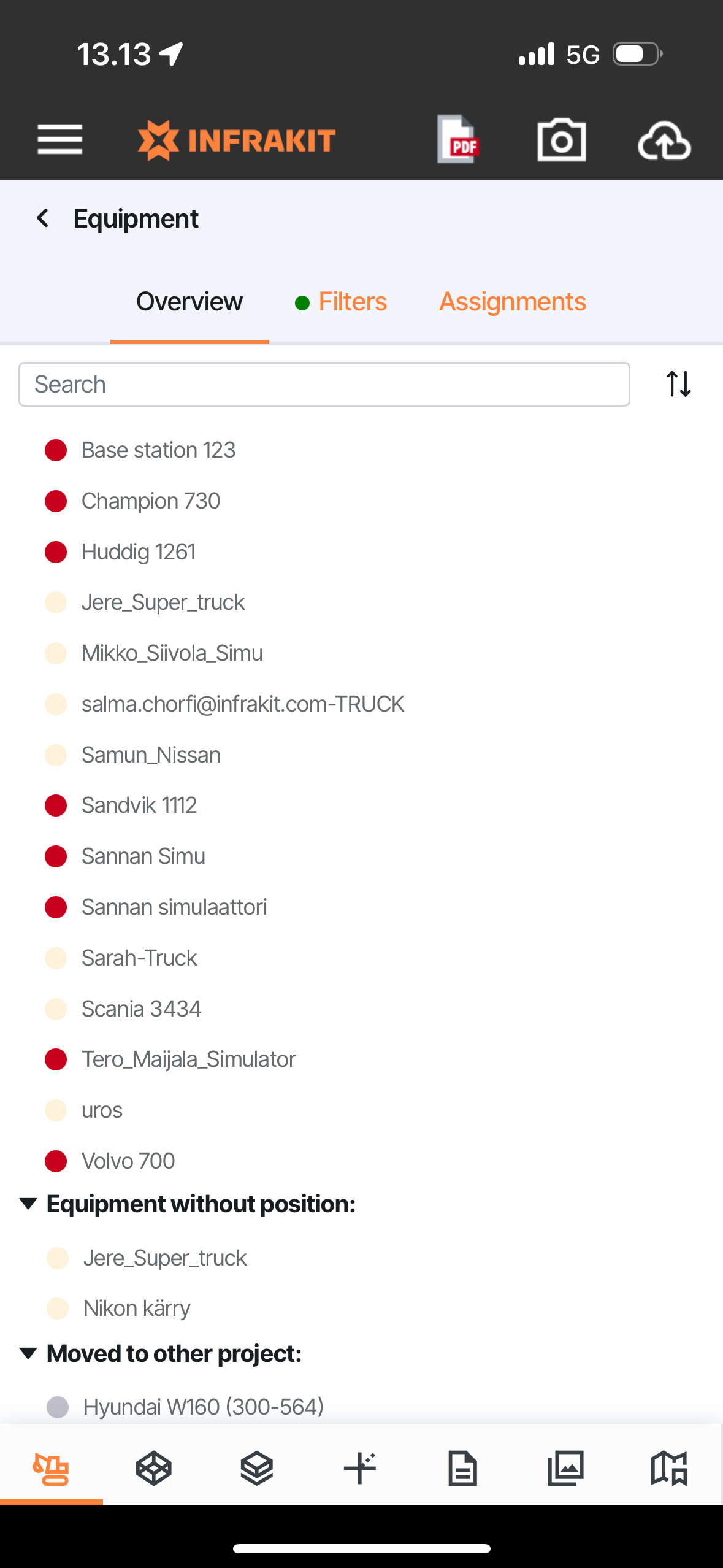This screenshot has height=1568, width=723.
Task: Select Champion 730 equipment
Action: tap(151, 501)
